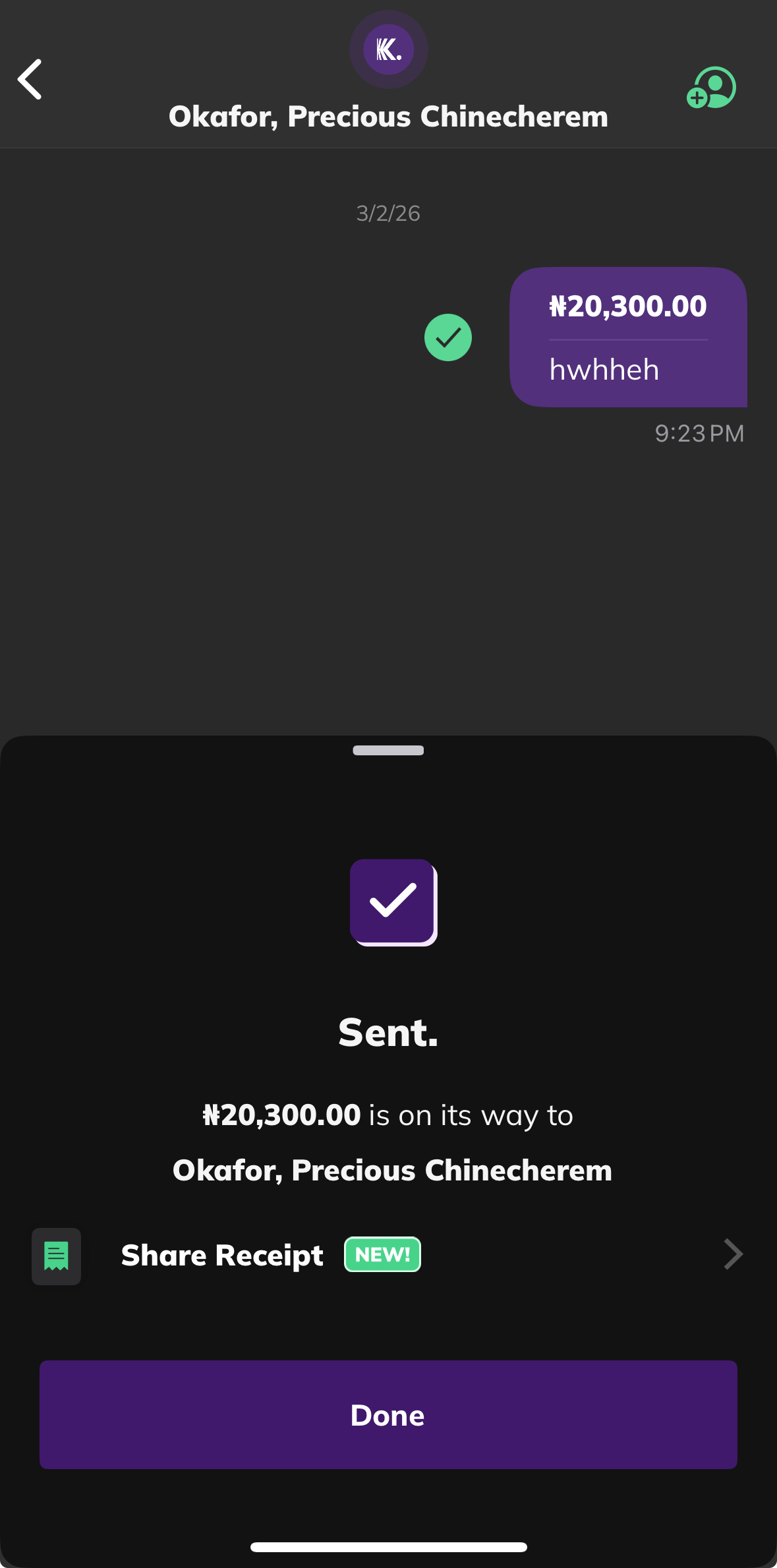Screen dimensions: 777x1568
Task: Add Okafor as a contact
Action: coord(712,88)
